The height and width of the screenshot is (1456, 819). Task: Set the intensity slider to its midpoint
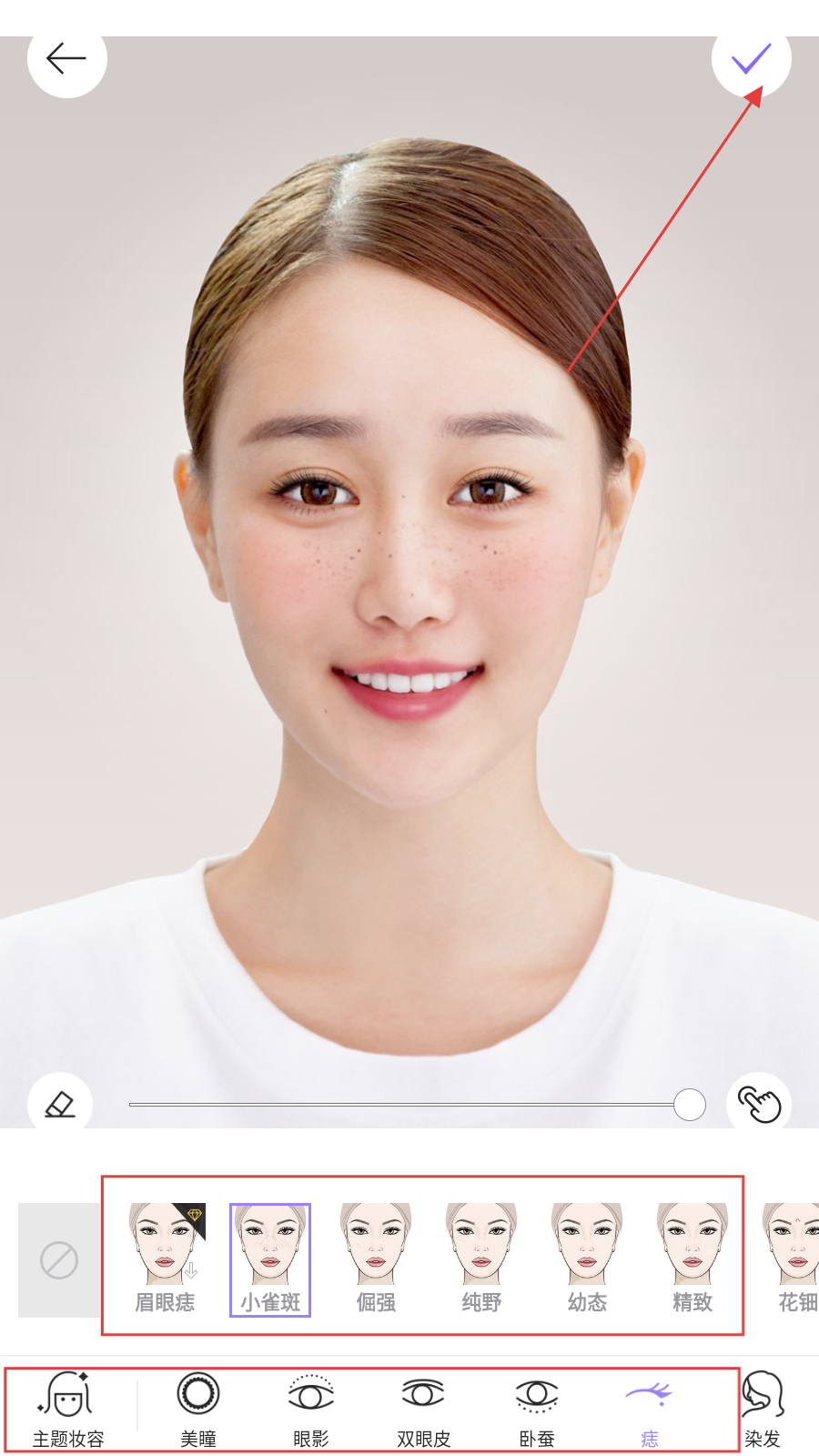point(409,1105)
